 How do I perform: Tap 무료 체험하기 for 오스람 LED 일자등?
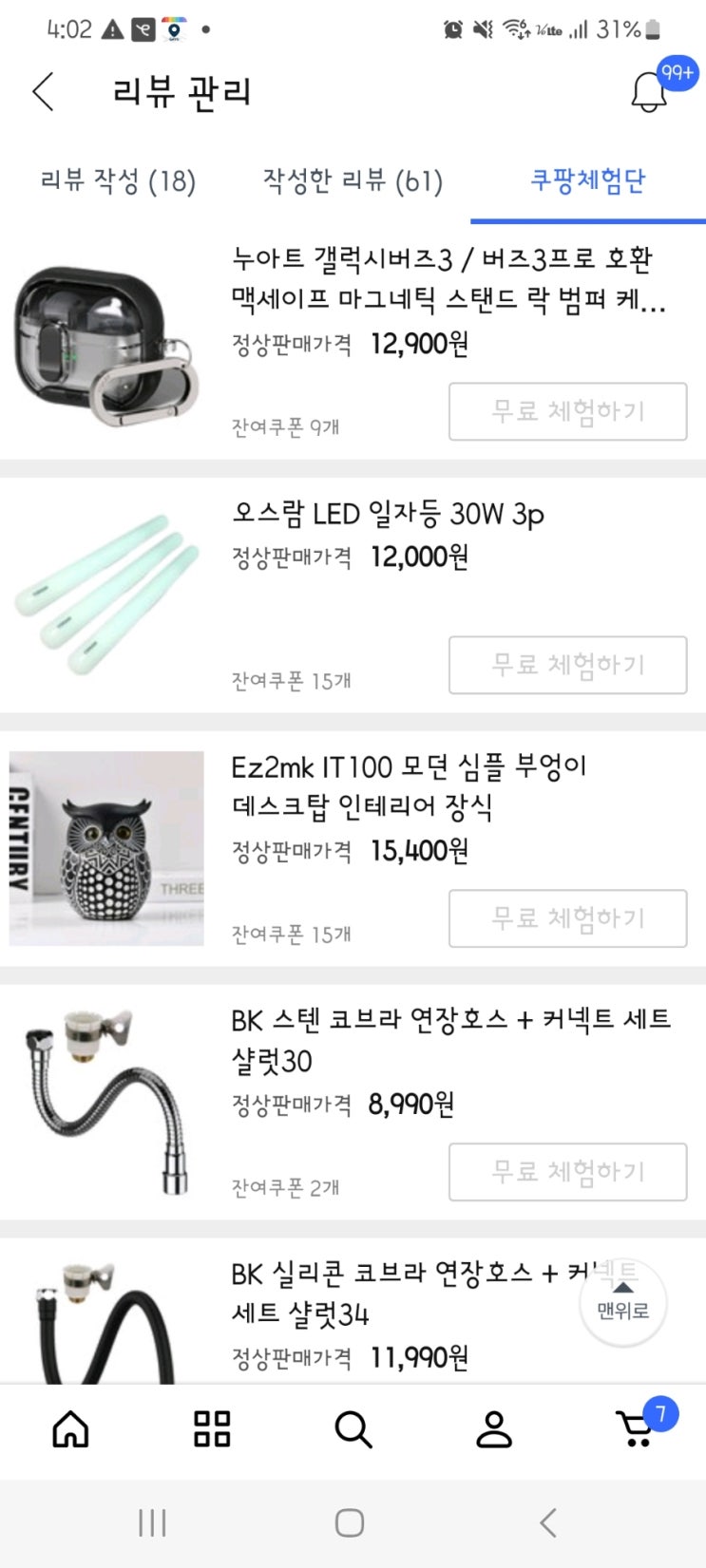(567, 665)
